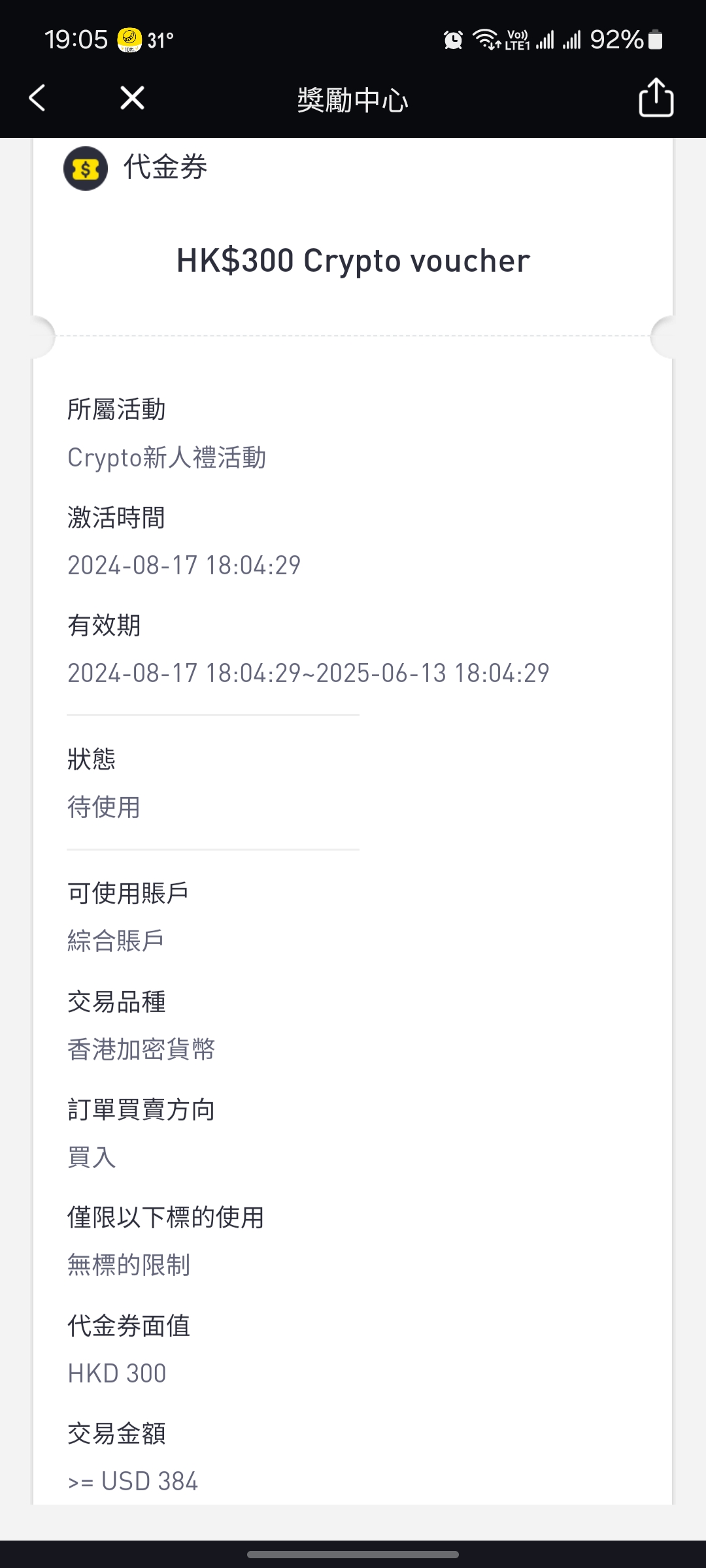Tap the back arrow in the header
Image resolution: width=706 pixels, height=1568 pixels.
(x=37, y=99)
